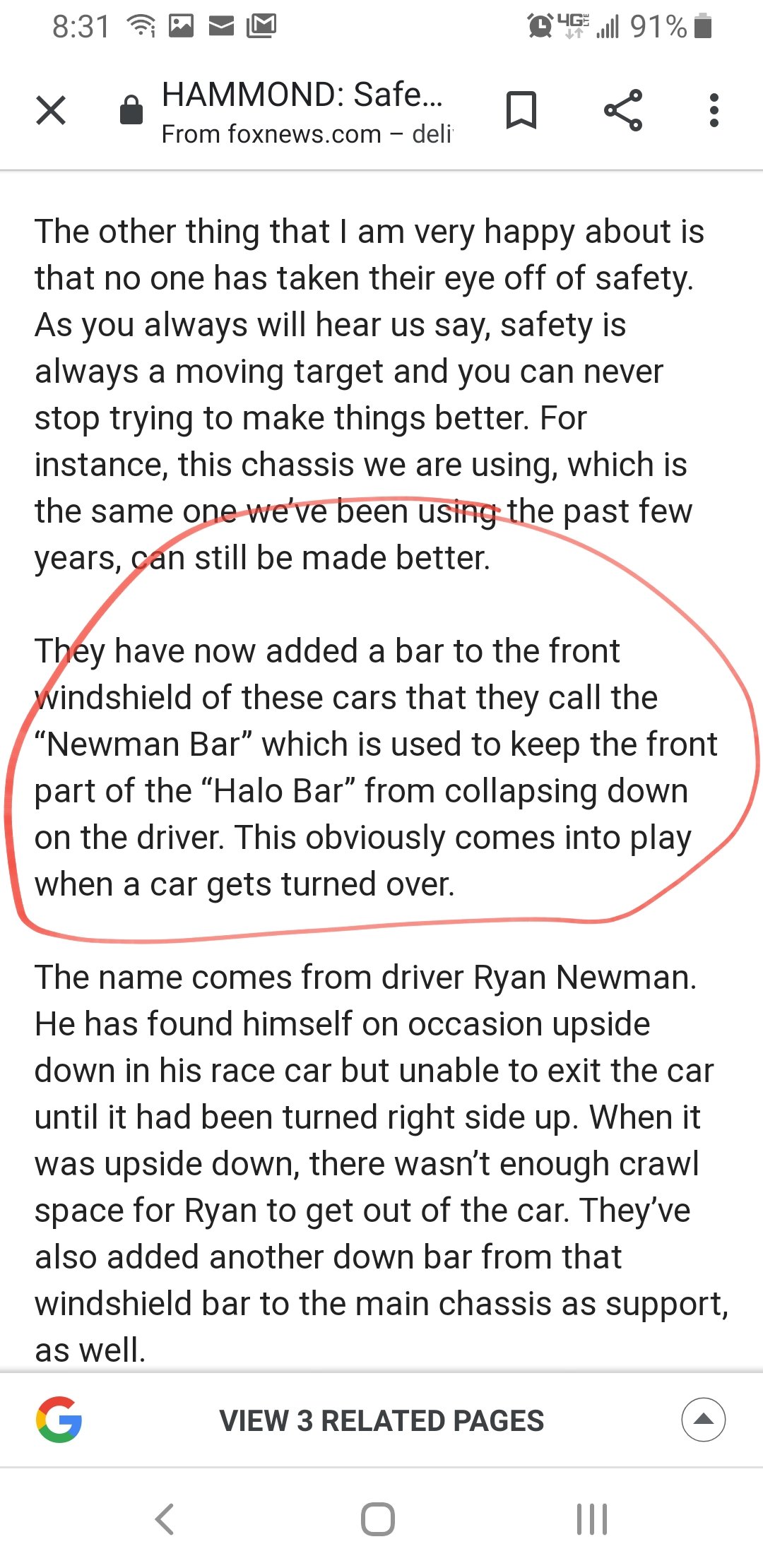Tap the lock icon for site info

(131, 109)
